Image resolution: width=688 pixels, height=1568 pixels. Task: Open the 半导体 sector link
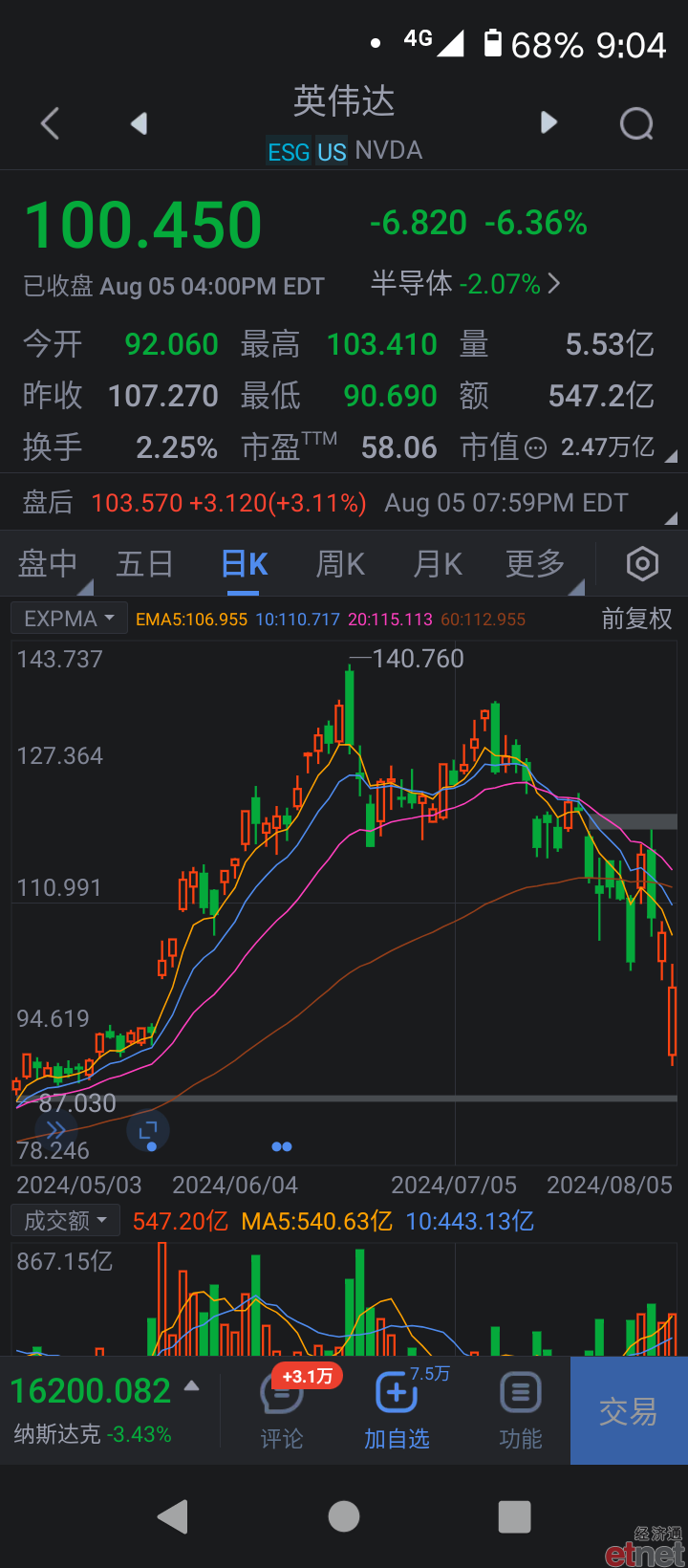465,284
